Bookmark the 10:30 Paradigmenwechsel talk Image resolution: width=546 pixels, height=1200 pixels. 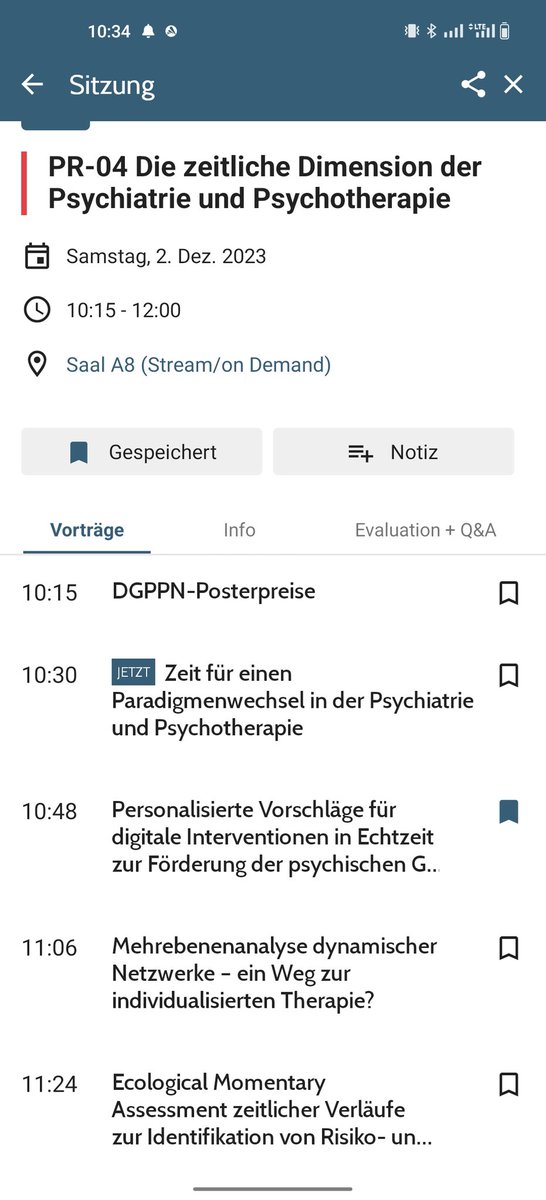(x=508, y=675)
